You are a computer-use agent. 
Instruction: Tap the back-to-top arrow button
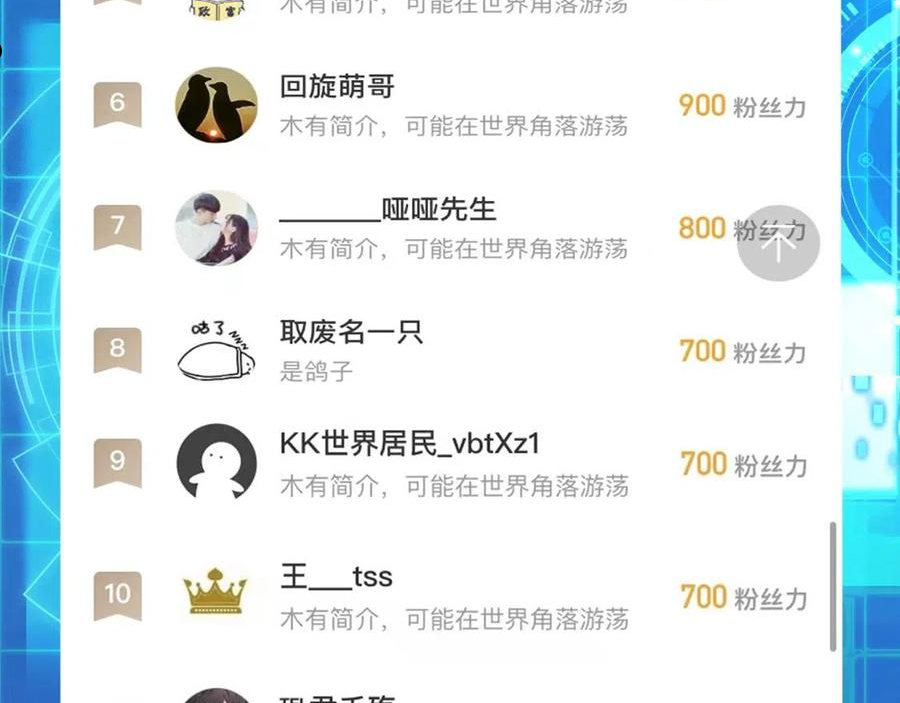click(x=778, y=244)
